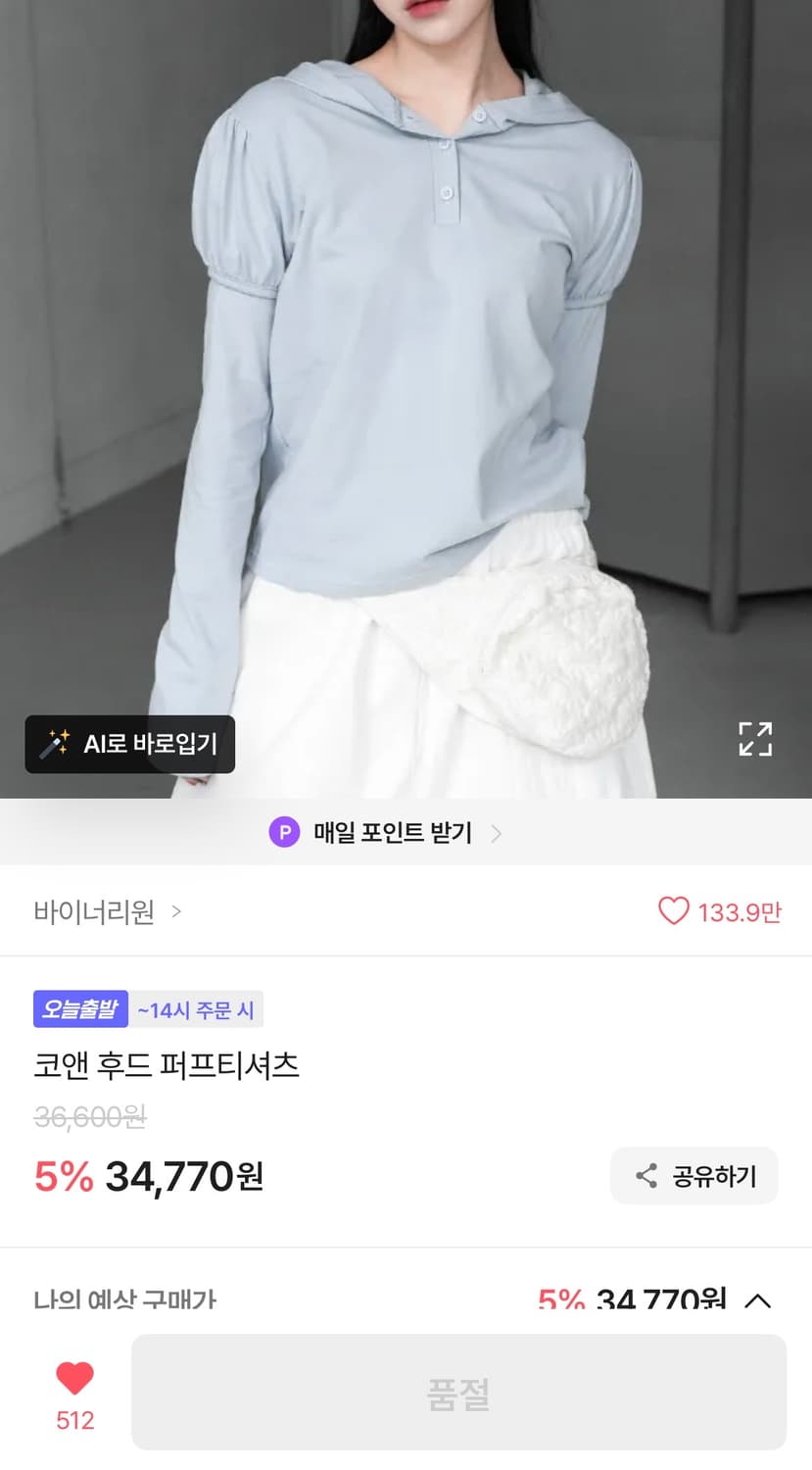Expand the 바이너리원 brand page arrow

click(176, 911)
